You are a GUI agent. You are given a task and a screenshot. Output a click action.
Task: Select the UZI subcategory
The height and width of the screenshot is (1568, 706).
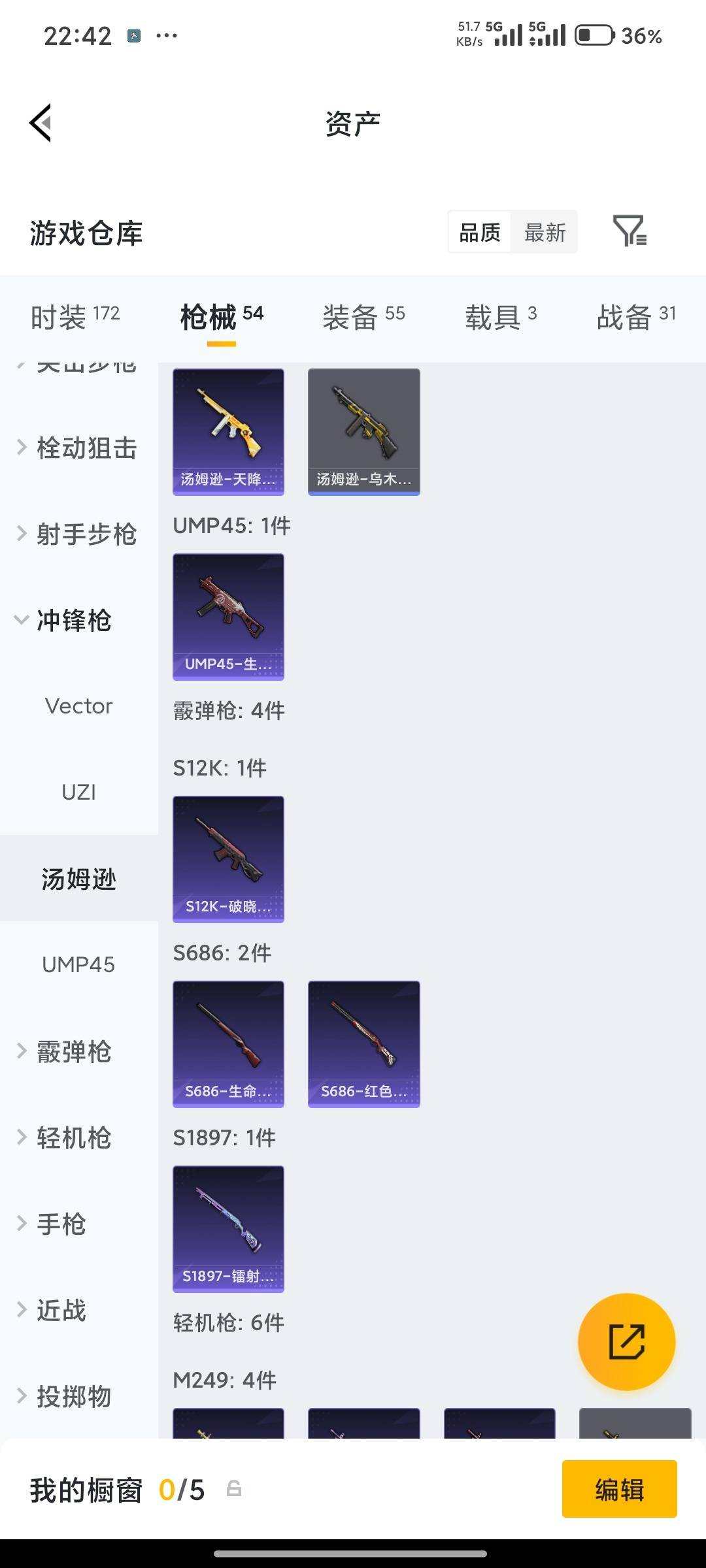[78, 792]
